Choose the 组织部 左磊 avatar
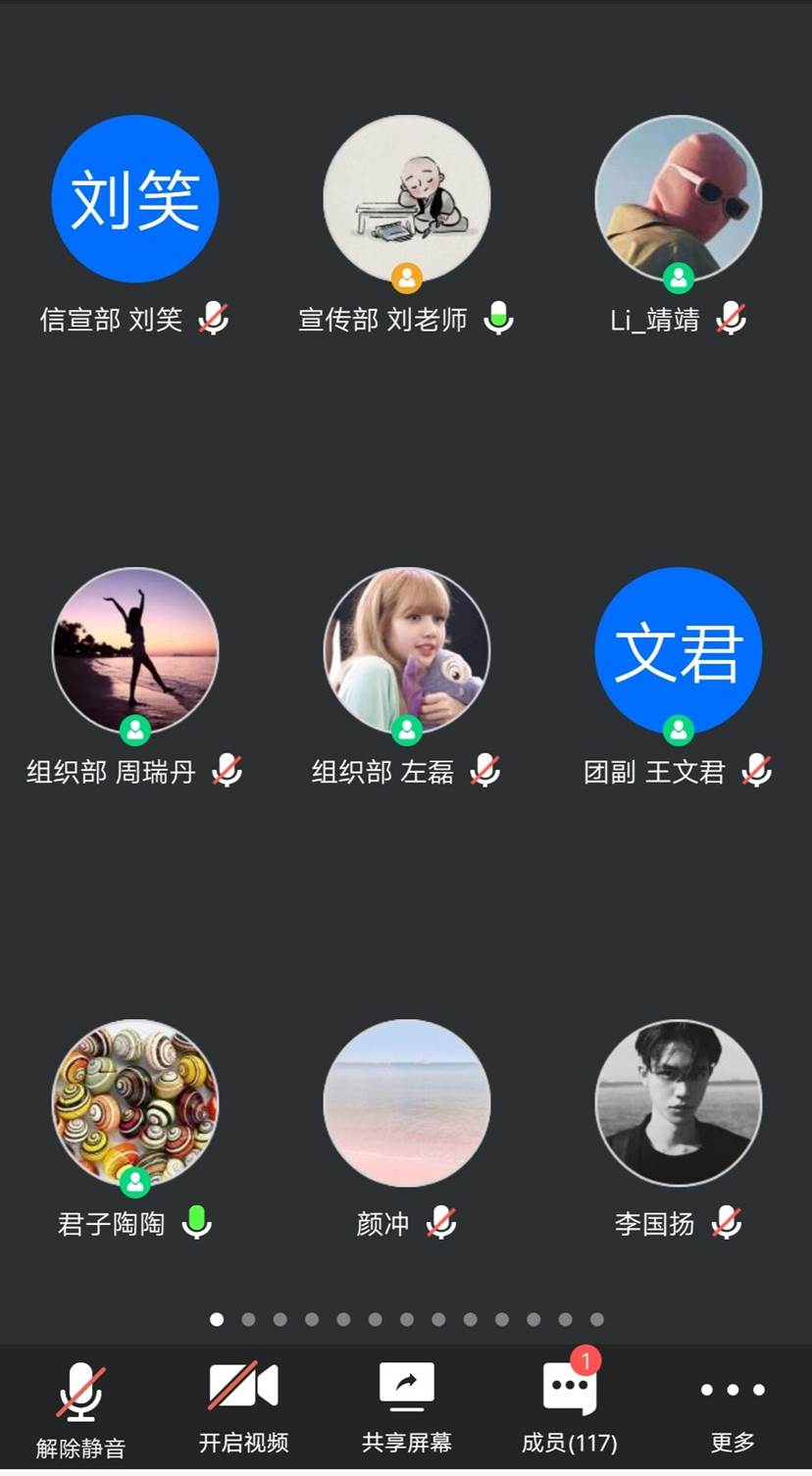Viewport: 812px width, 1476px height. pos(406,650)
